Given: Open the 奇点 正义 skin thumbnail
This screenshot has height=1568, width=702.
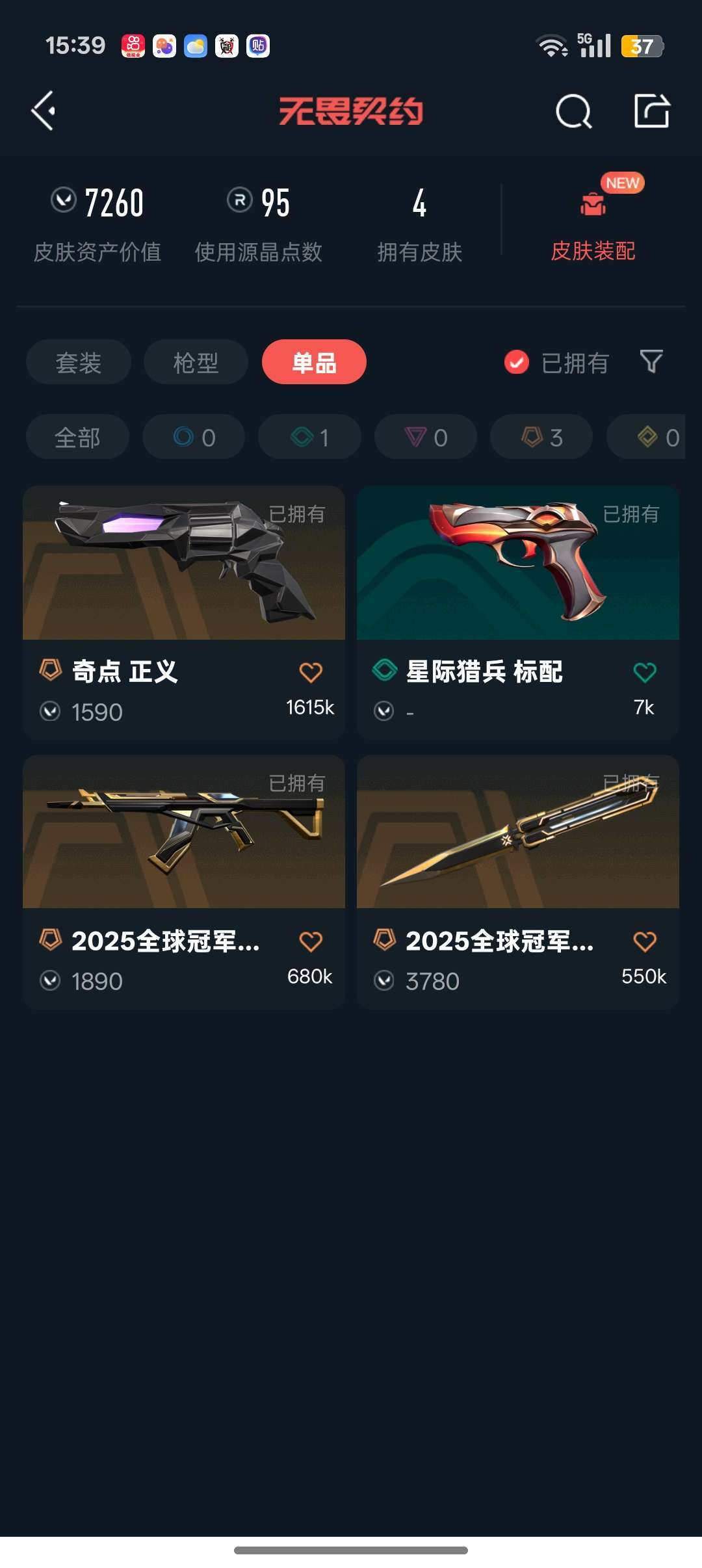Looking at the screenshot, I should pyautogui.click(x=184, y=562).
